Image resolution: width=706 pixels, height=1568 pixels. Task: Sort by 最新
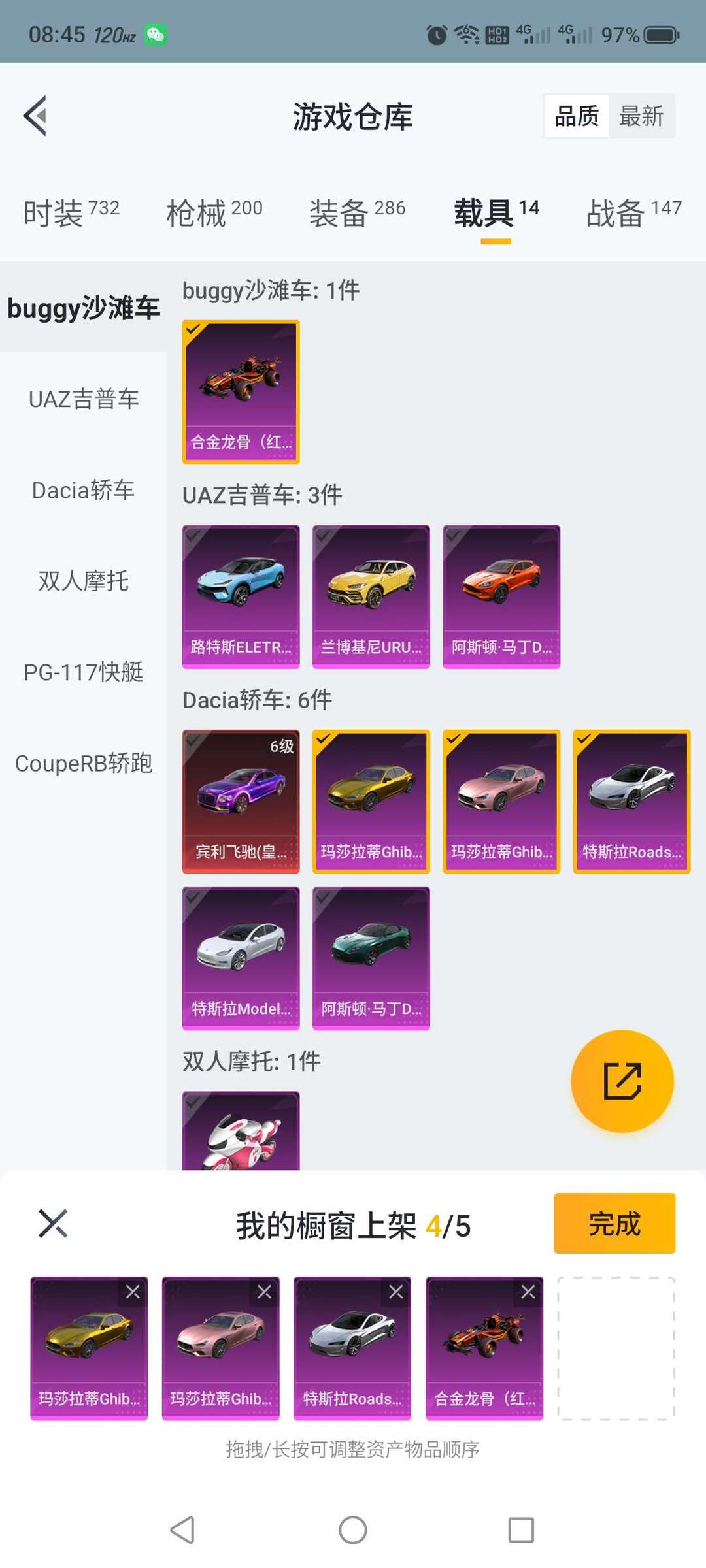pos(641,116)
